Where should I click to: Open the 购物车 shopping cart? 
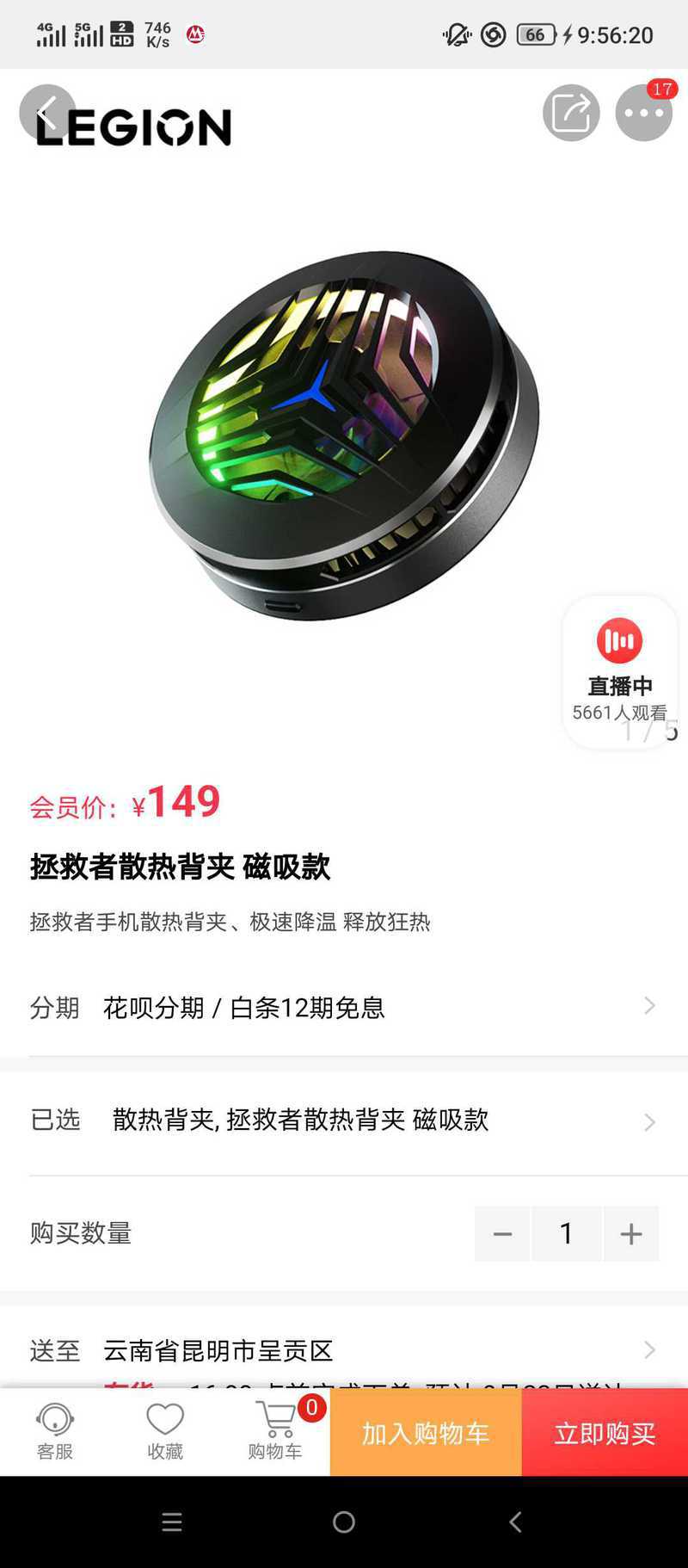pos(275,1432)
